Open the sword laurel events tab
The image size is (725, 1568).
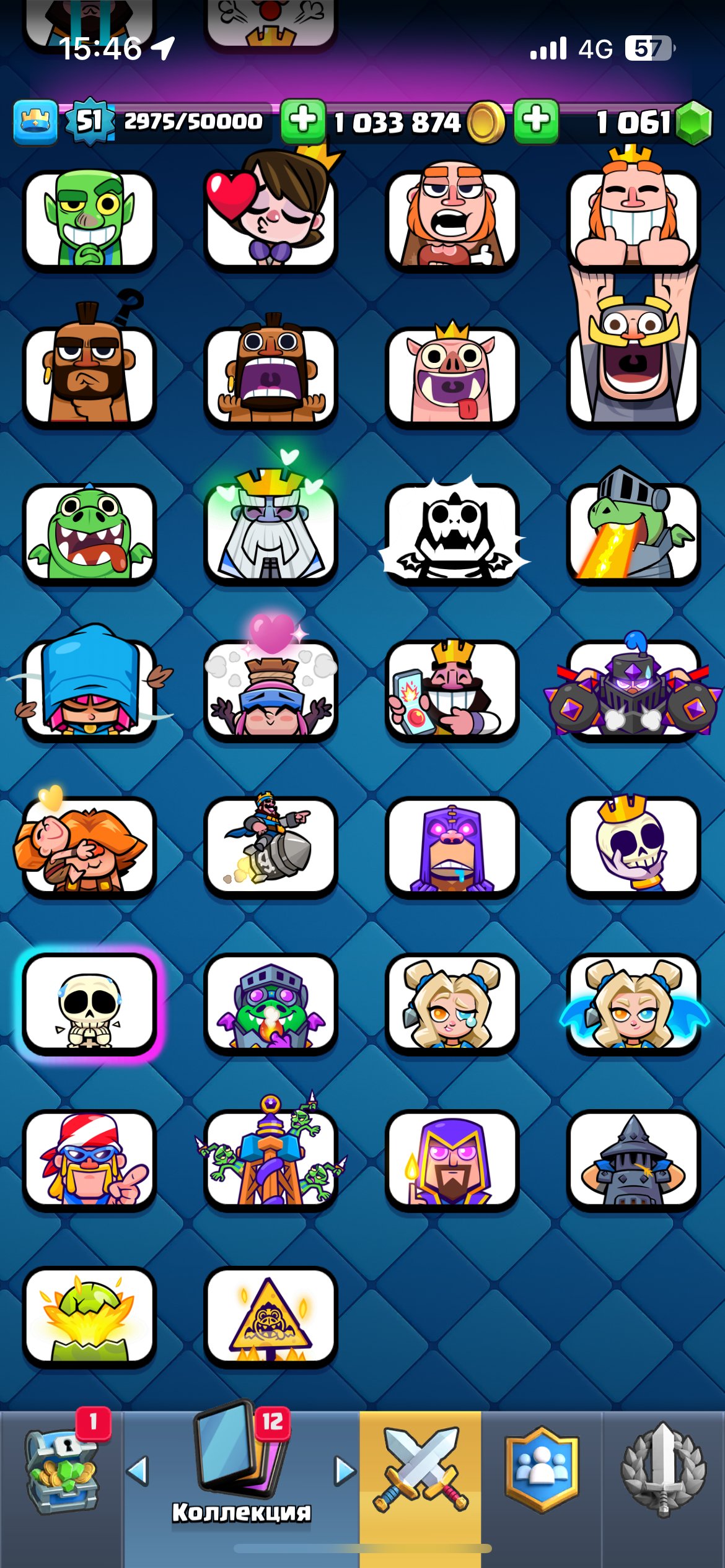(x=663, y=1469)
